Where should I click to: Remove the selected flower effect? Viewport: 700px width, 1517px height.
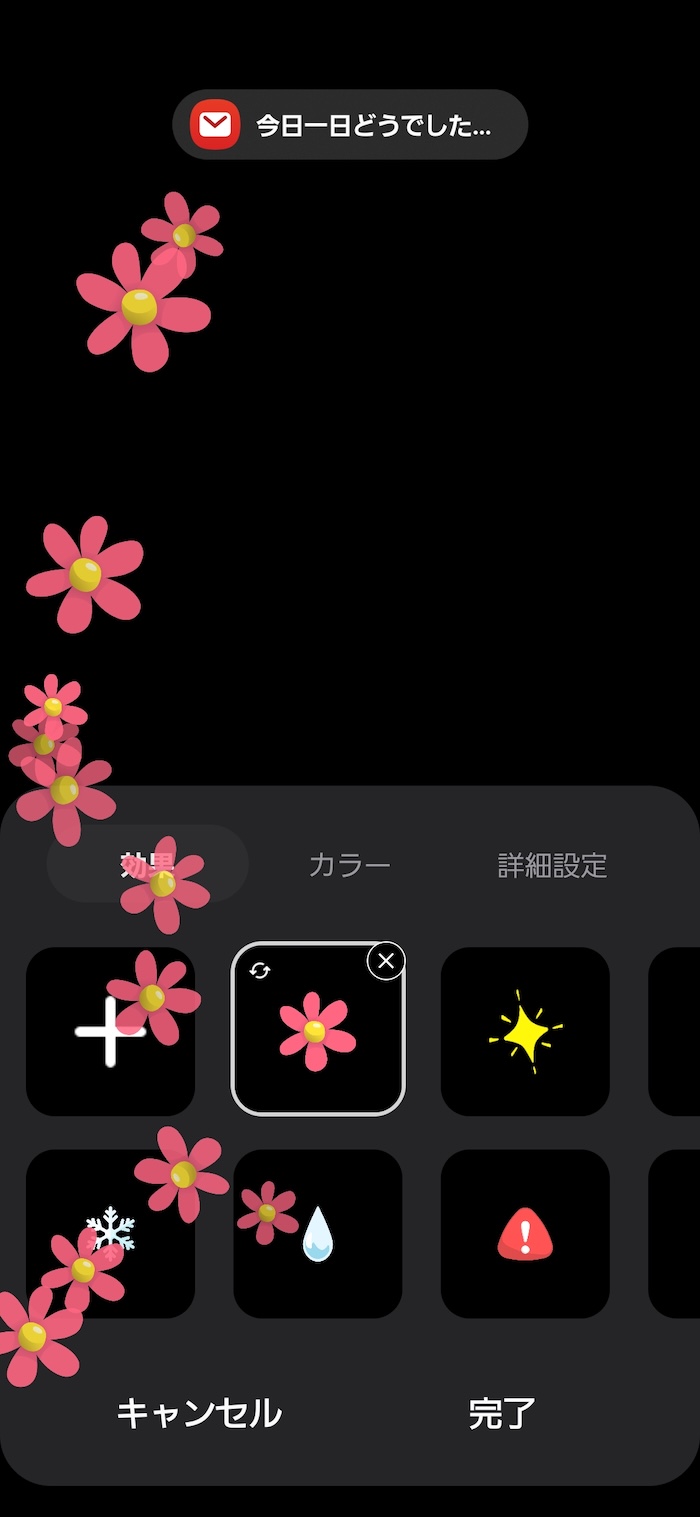pos(386,962)
